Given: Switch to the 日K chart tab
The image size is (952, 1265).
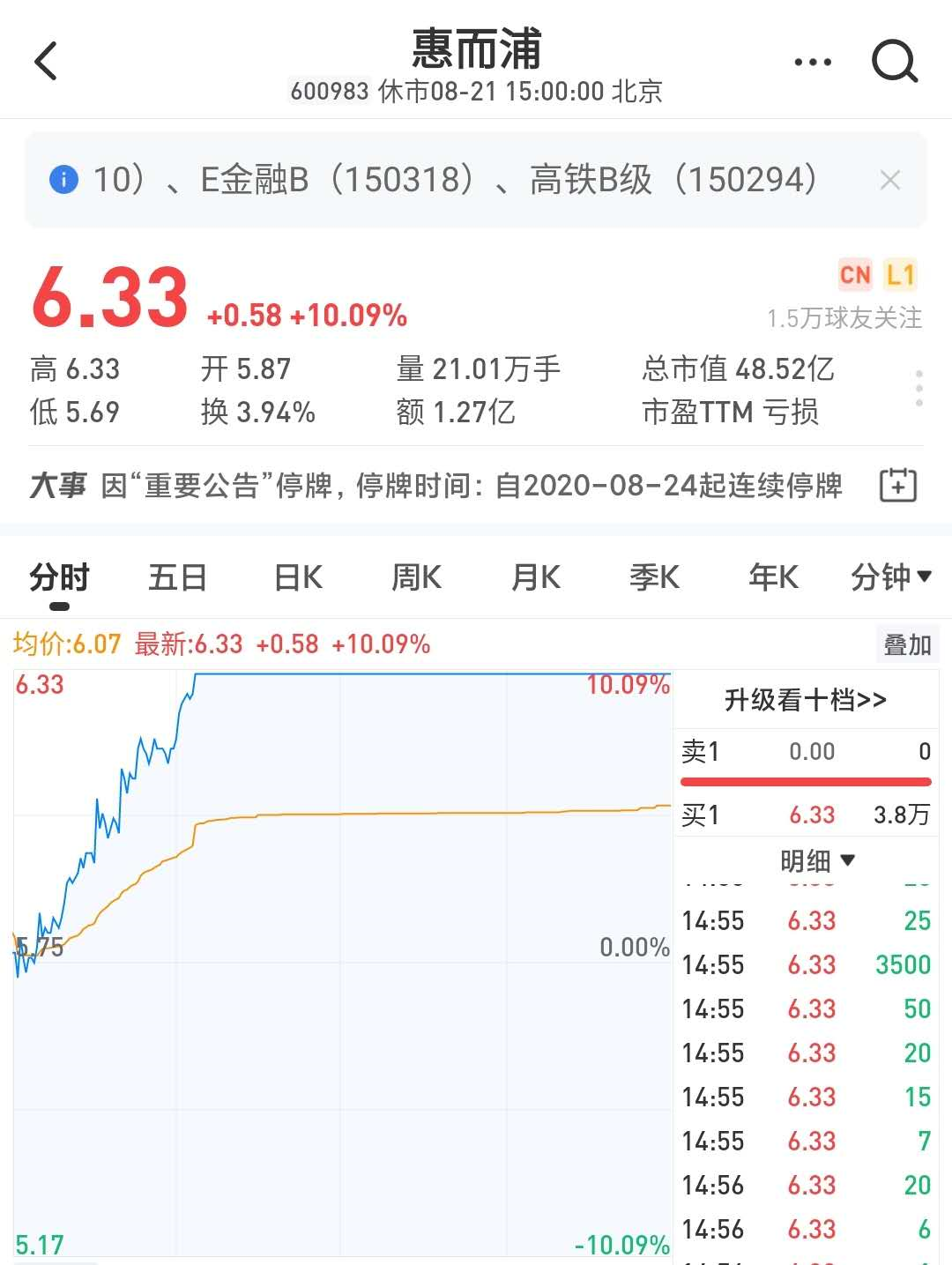Looking at the screenshot, I should coord(298,578).
